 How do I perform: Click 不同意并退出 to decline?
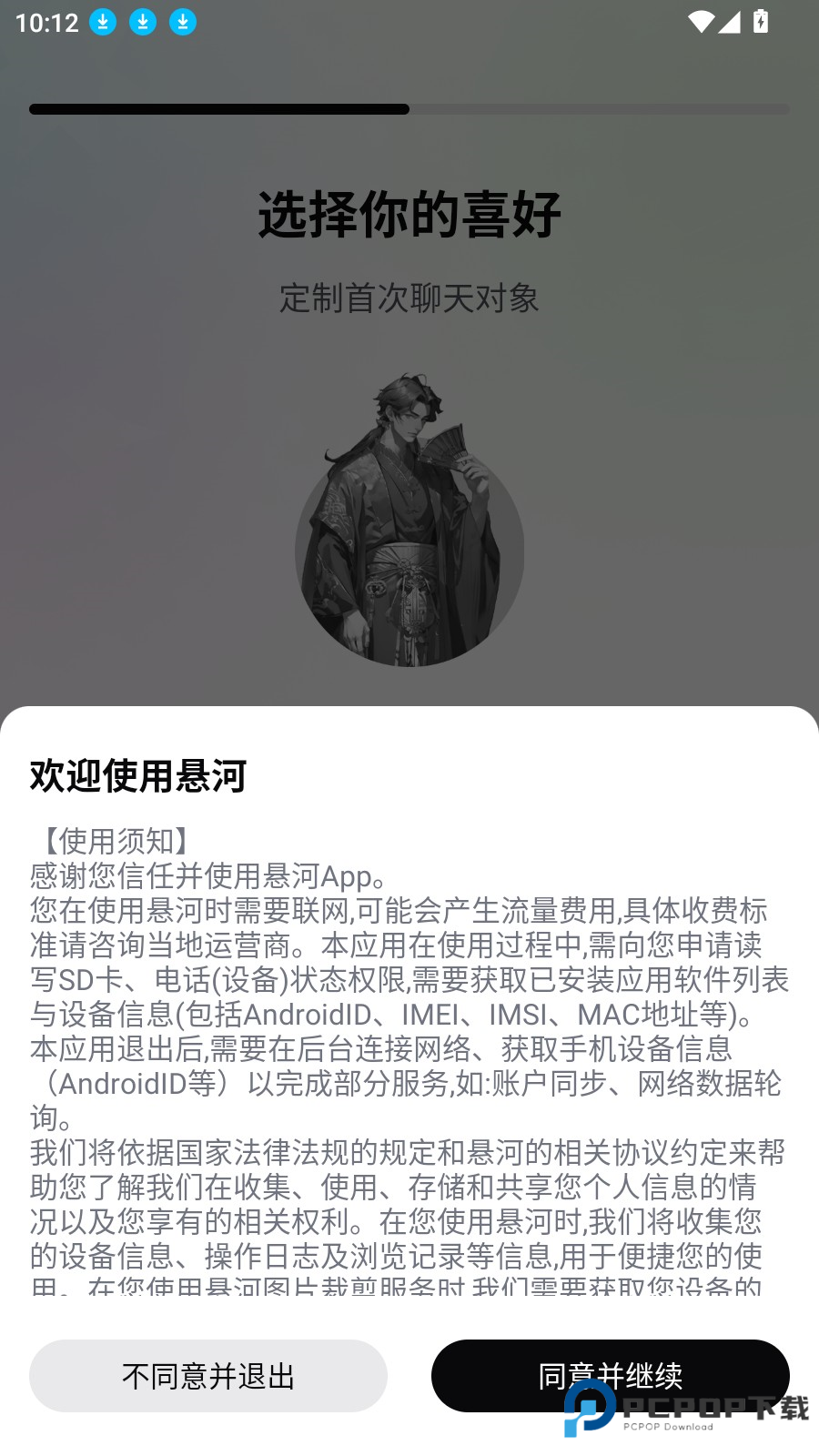pyautogui.click(x=208, y=1377)
